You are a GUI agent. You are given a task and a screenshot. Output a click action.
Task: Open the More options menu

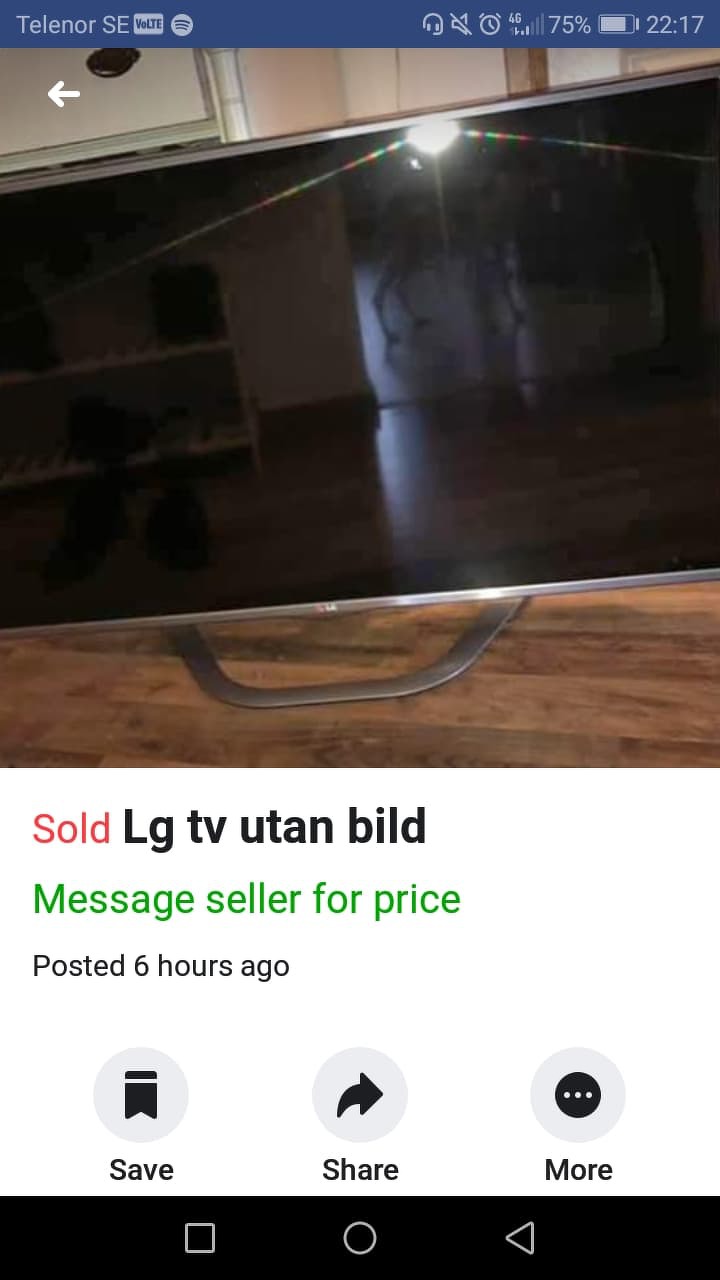tap(578, 1095)
